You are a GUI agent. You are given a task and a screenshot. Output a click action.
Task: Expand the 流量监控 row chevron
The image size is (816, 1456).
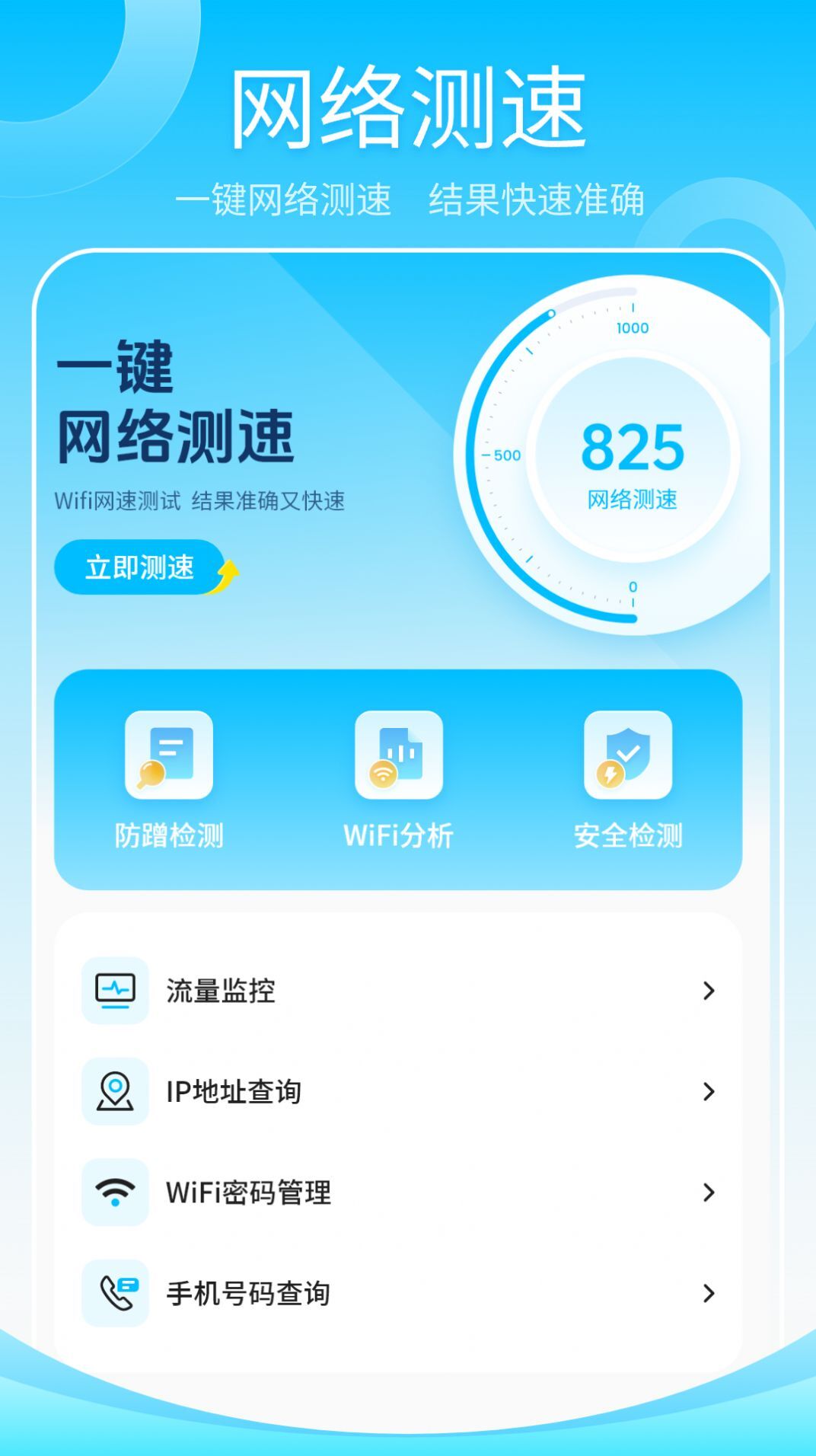[x=709, y=991]
